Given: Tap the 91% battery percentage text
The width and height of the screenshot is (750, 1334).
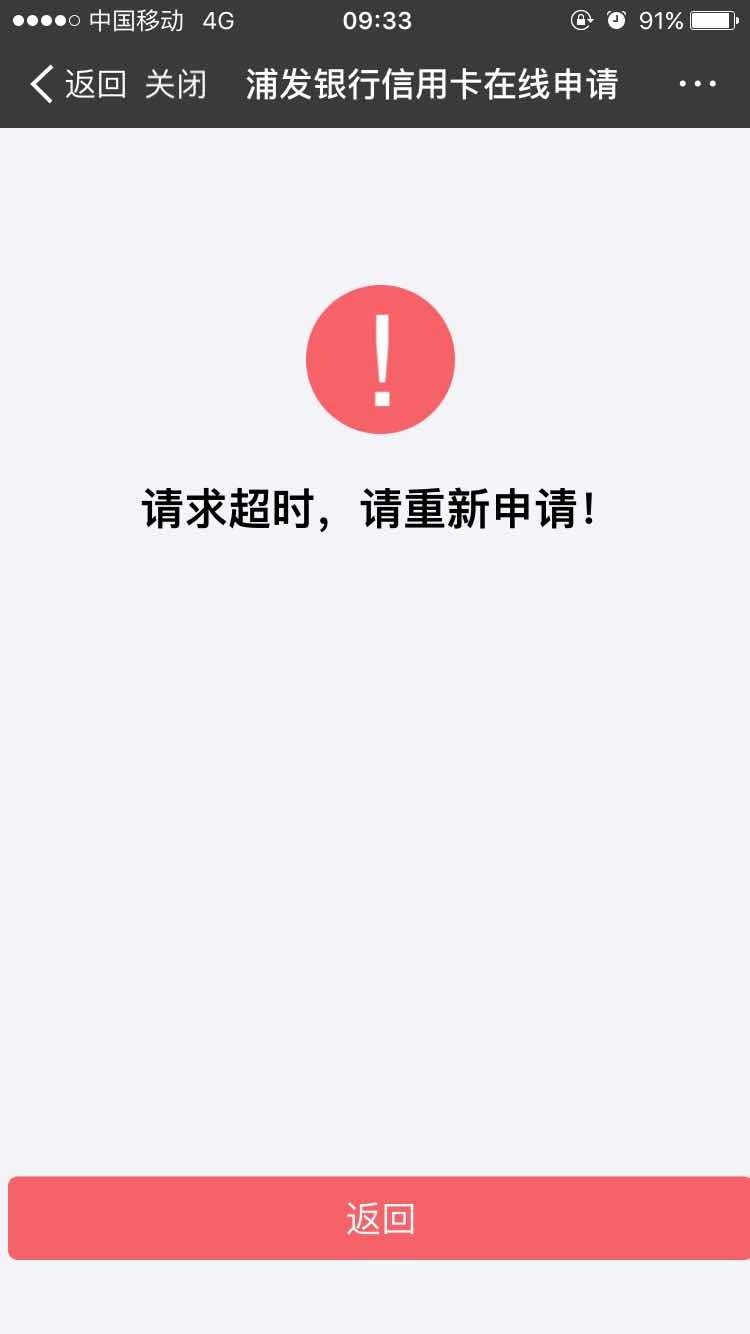Looking at the screenshot, I should [x=661, y=20].
